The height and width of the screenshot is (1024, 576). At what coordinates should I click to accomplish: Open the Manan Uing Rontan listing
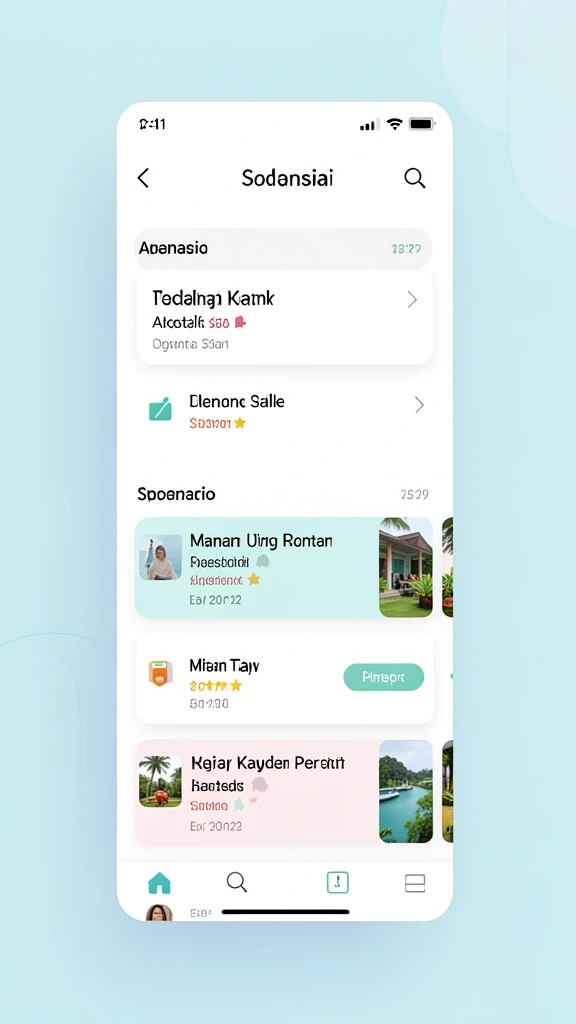point(284,568)
